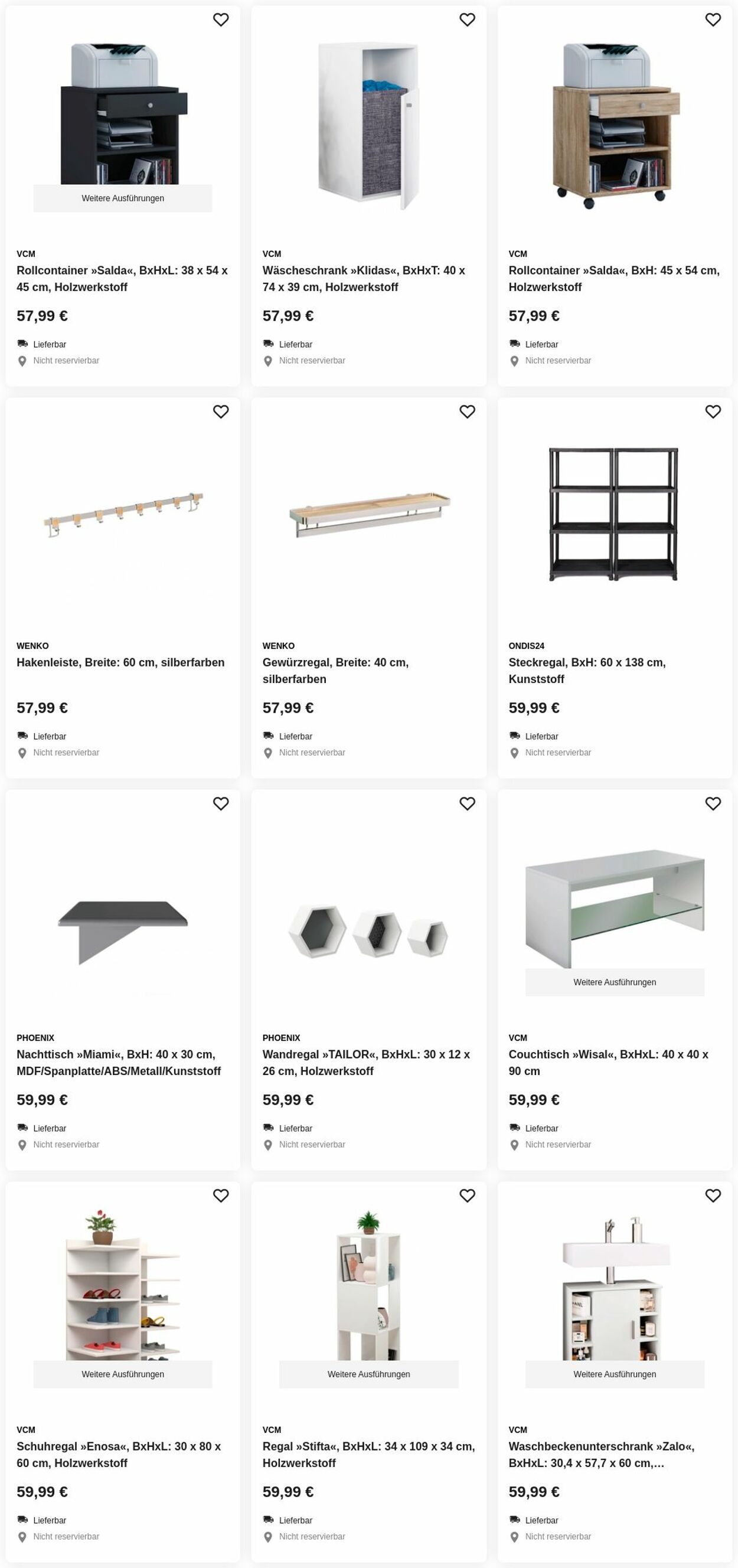The height and width of the screenshot is (1568, 738).
Task: View Weitere Ausführungen of Couchtisch Wisal
Action: (x=615, y=982)
